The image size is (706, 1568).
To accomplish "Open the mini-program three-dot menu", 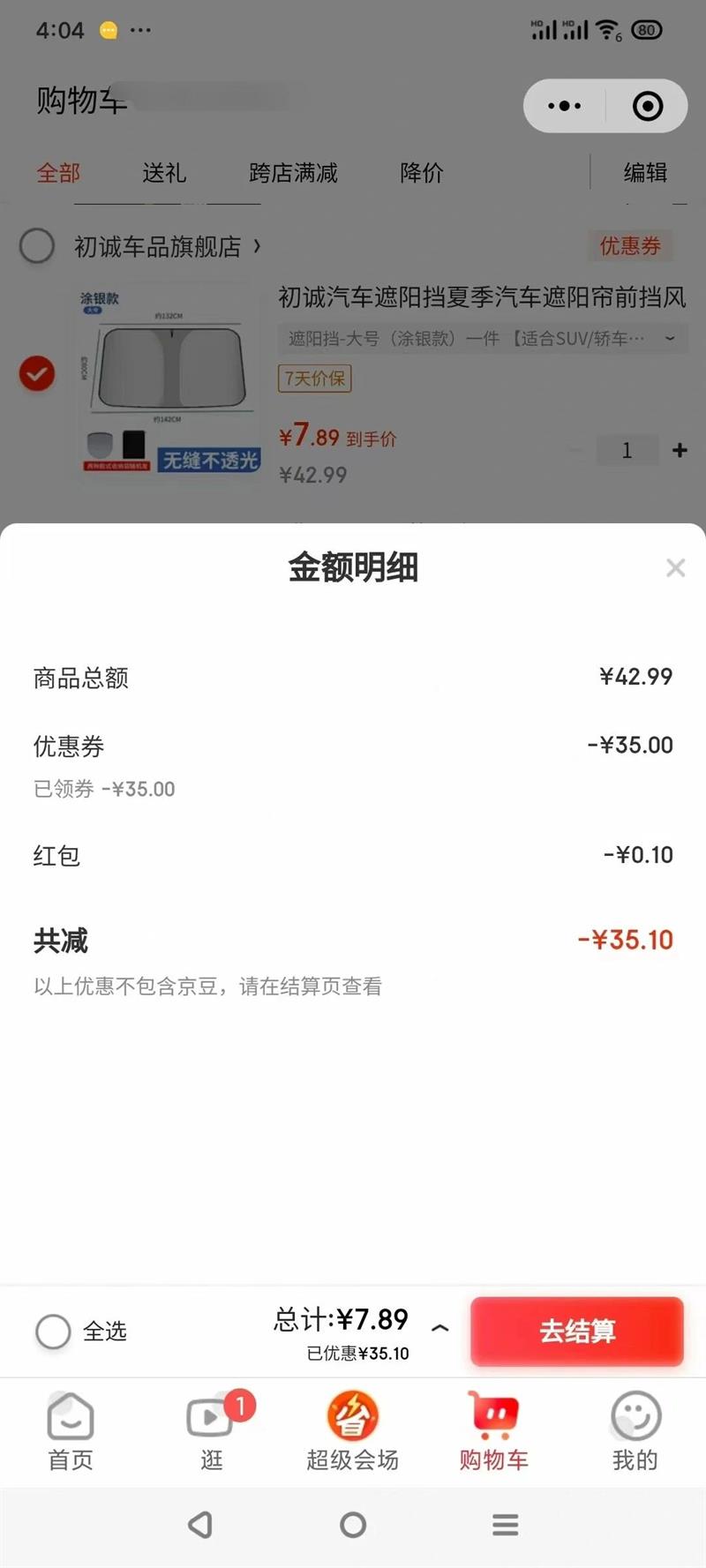I will pos(564,106).
